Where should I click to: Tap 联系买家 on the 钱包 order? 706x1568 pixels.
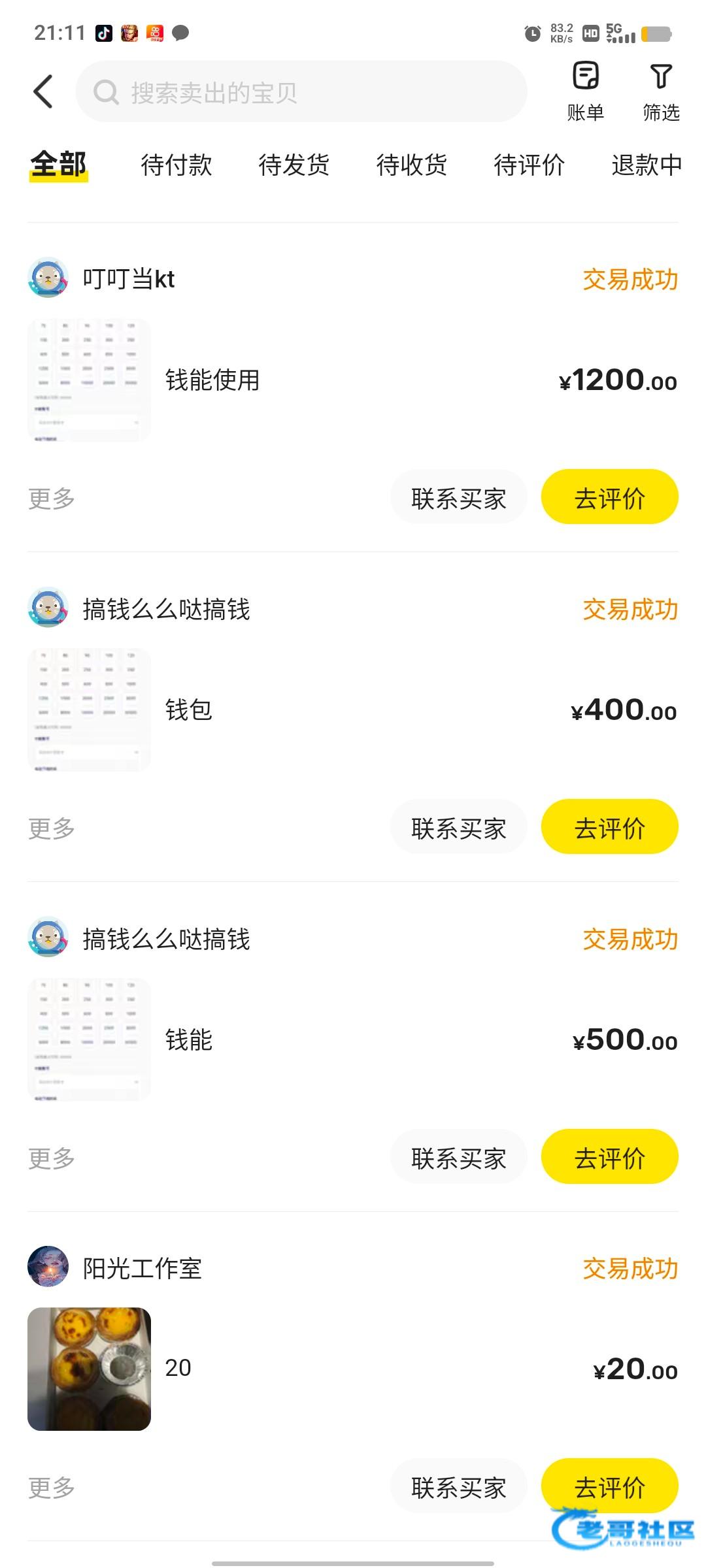458,828
